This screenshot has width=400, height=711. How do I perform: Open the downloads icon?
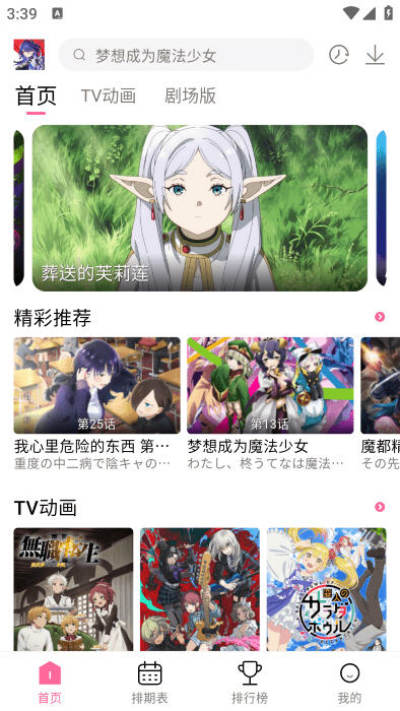[375, 55]
